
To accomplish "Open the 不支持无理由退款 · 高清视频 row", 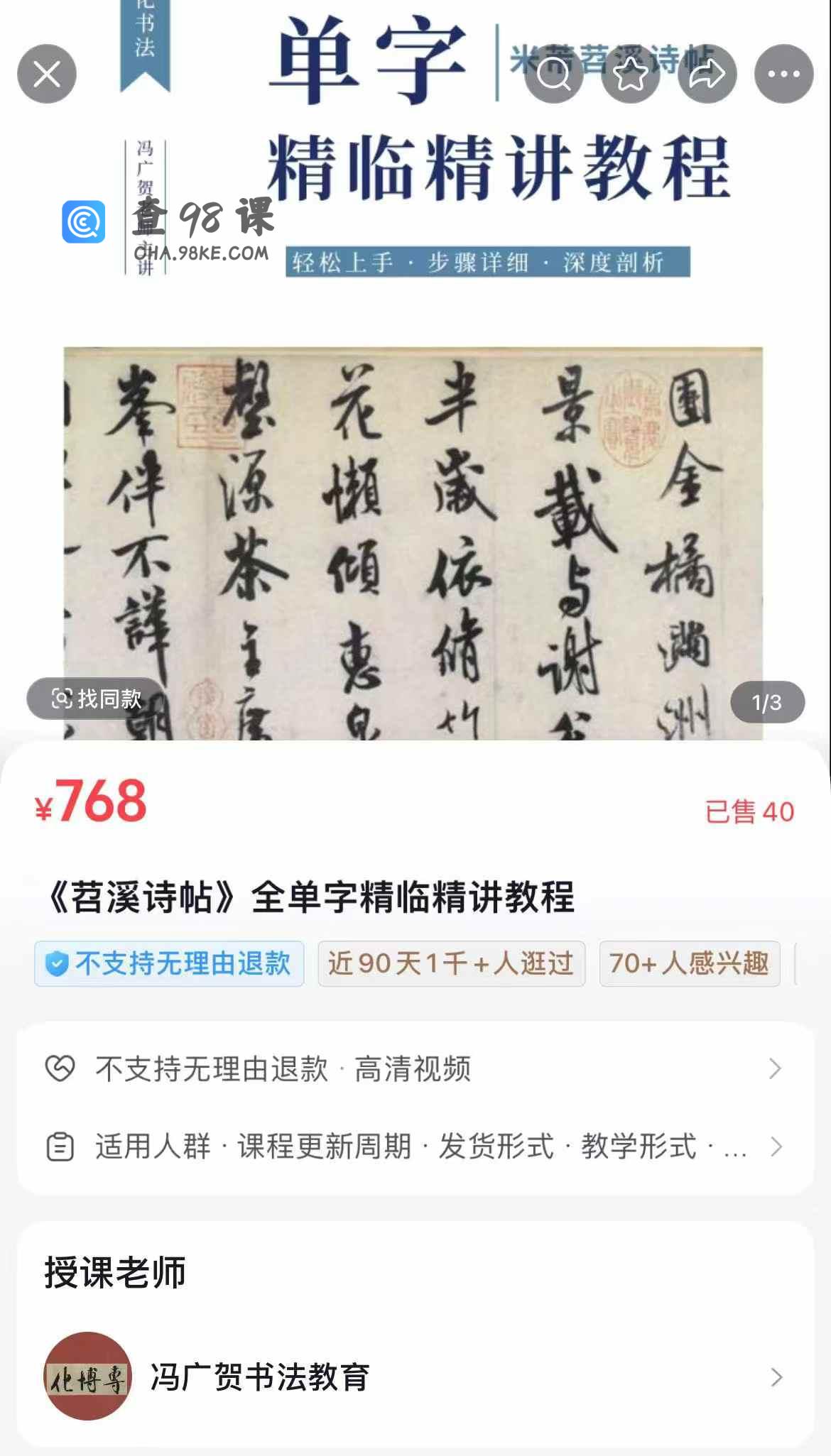I will (415, 1068).
